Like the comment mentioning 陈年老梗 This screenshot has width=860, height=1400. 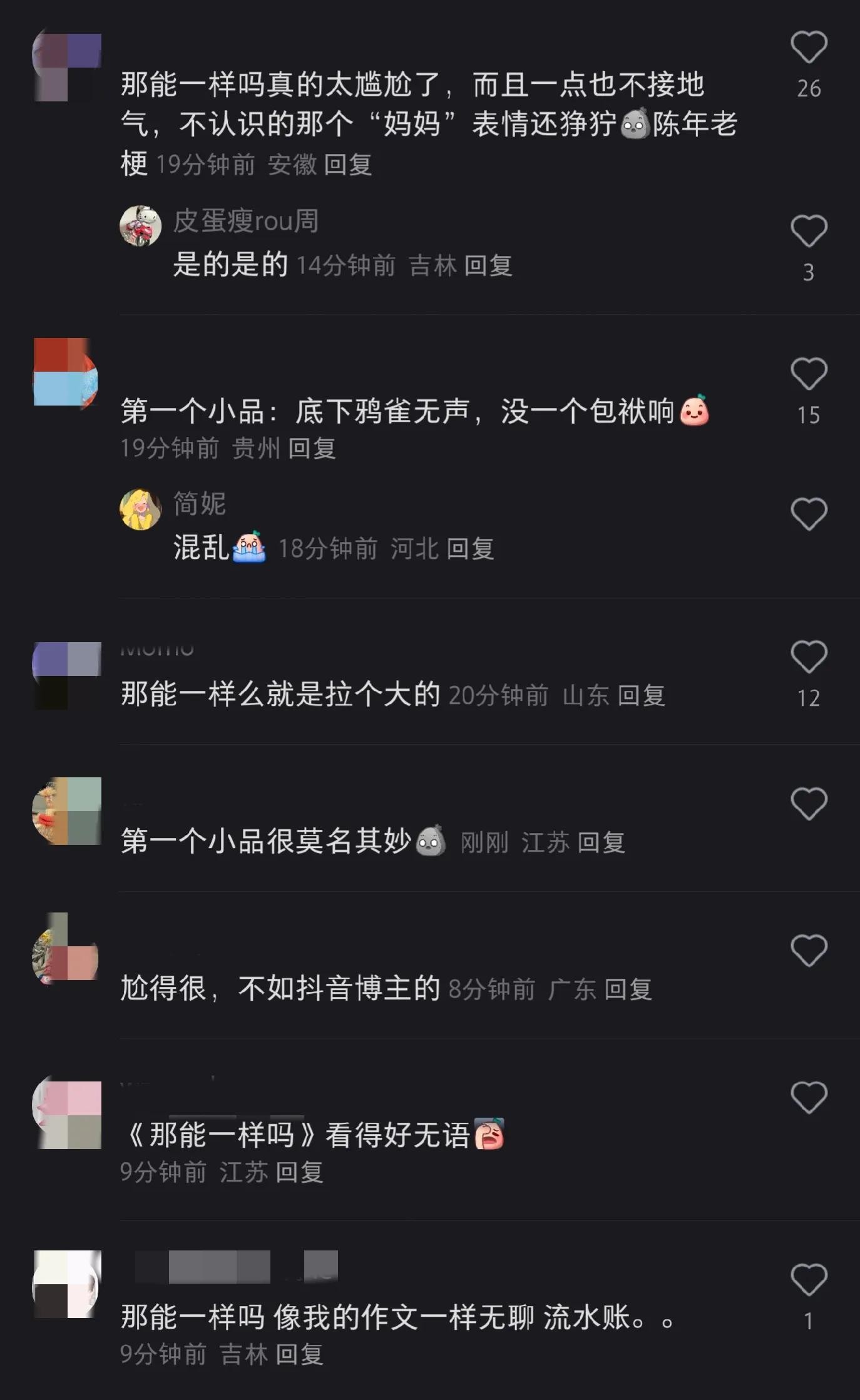coord(809,48)
